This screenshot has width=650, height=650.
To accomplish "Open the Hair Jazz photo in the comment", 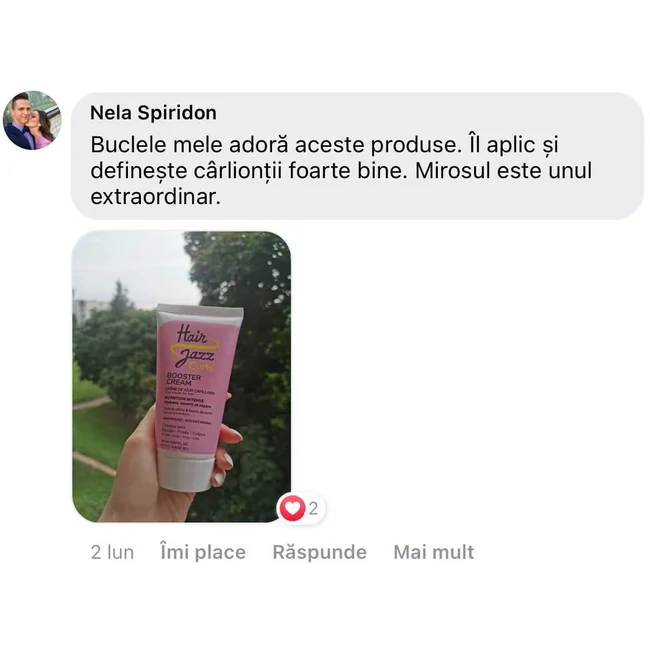I will pos(181,377).
